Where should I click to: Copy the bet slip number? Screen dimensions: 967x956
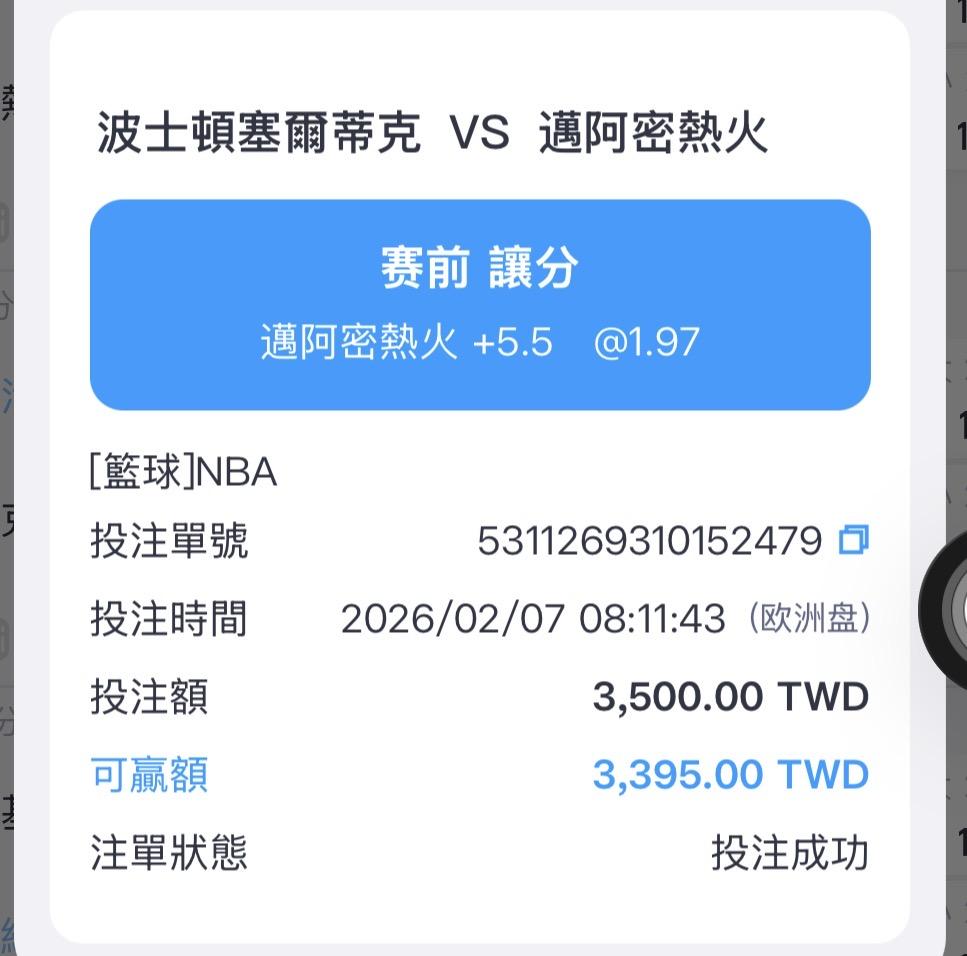[854, 540]
